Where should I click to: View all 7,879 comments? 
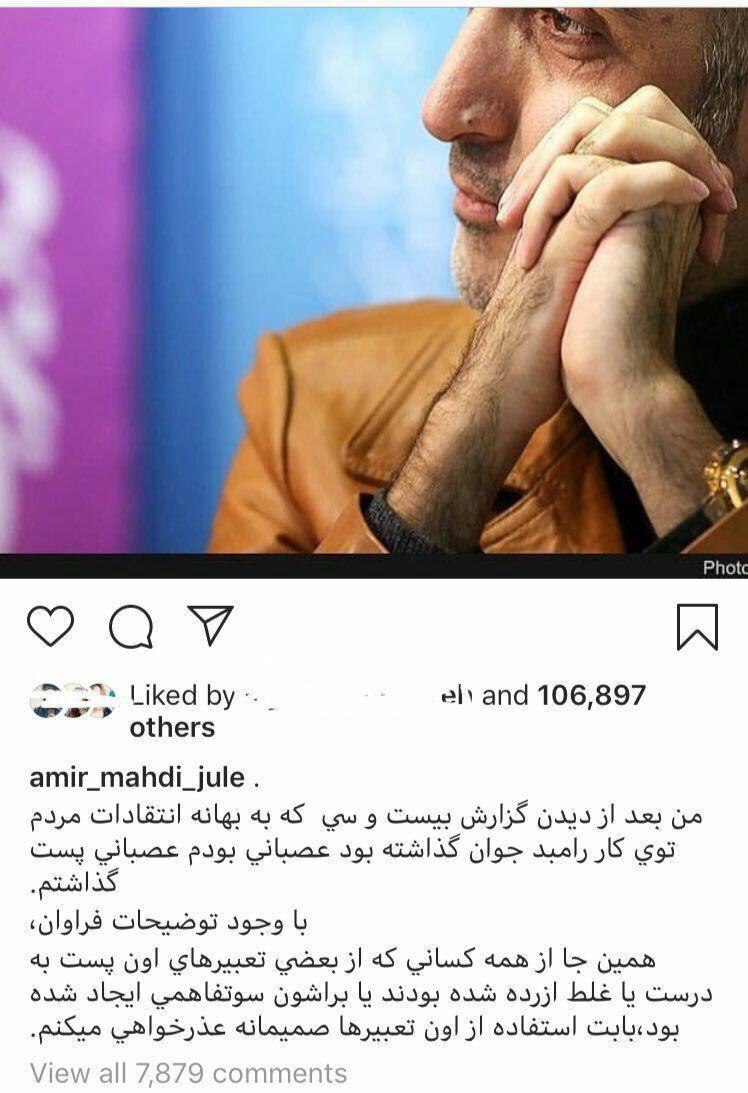(x=189, y=1075)
